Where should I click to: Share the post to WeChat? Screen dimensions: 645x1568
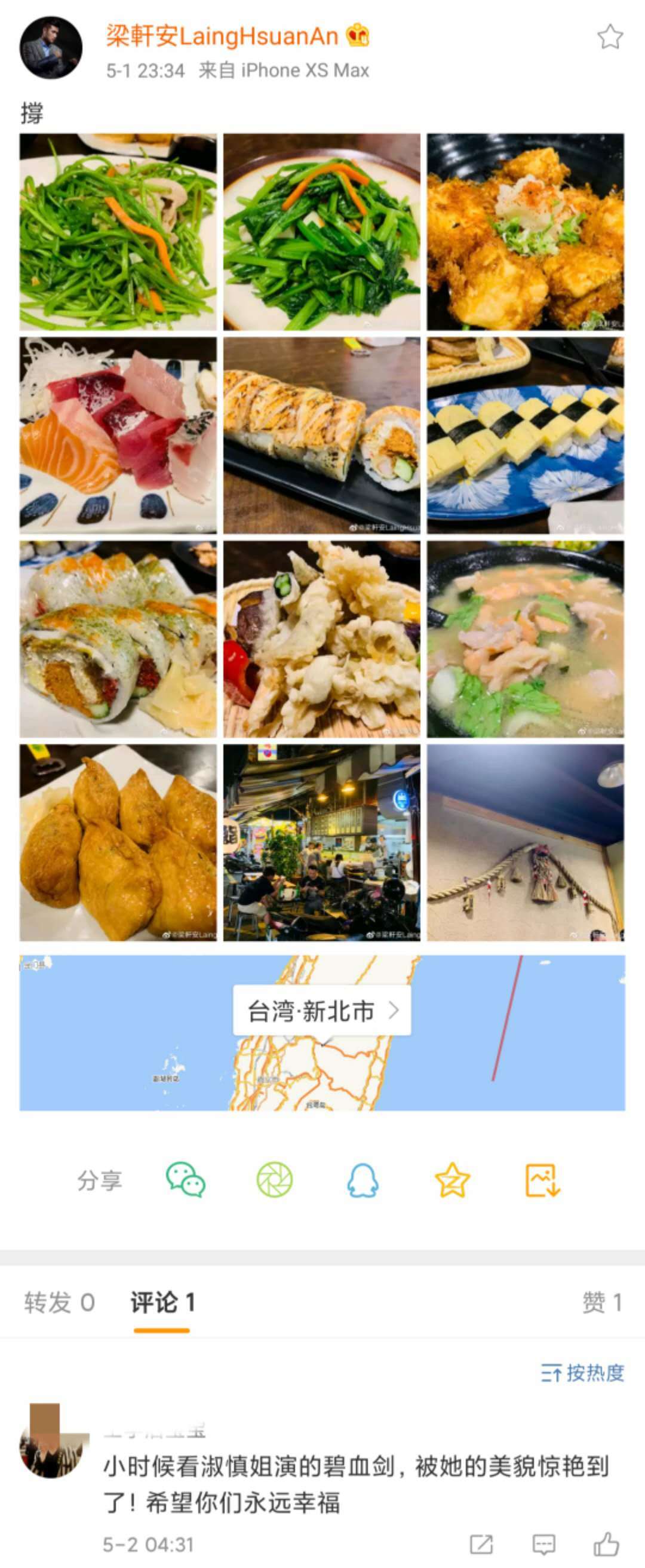186,1180
